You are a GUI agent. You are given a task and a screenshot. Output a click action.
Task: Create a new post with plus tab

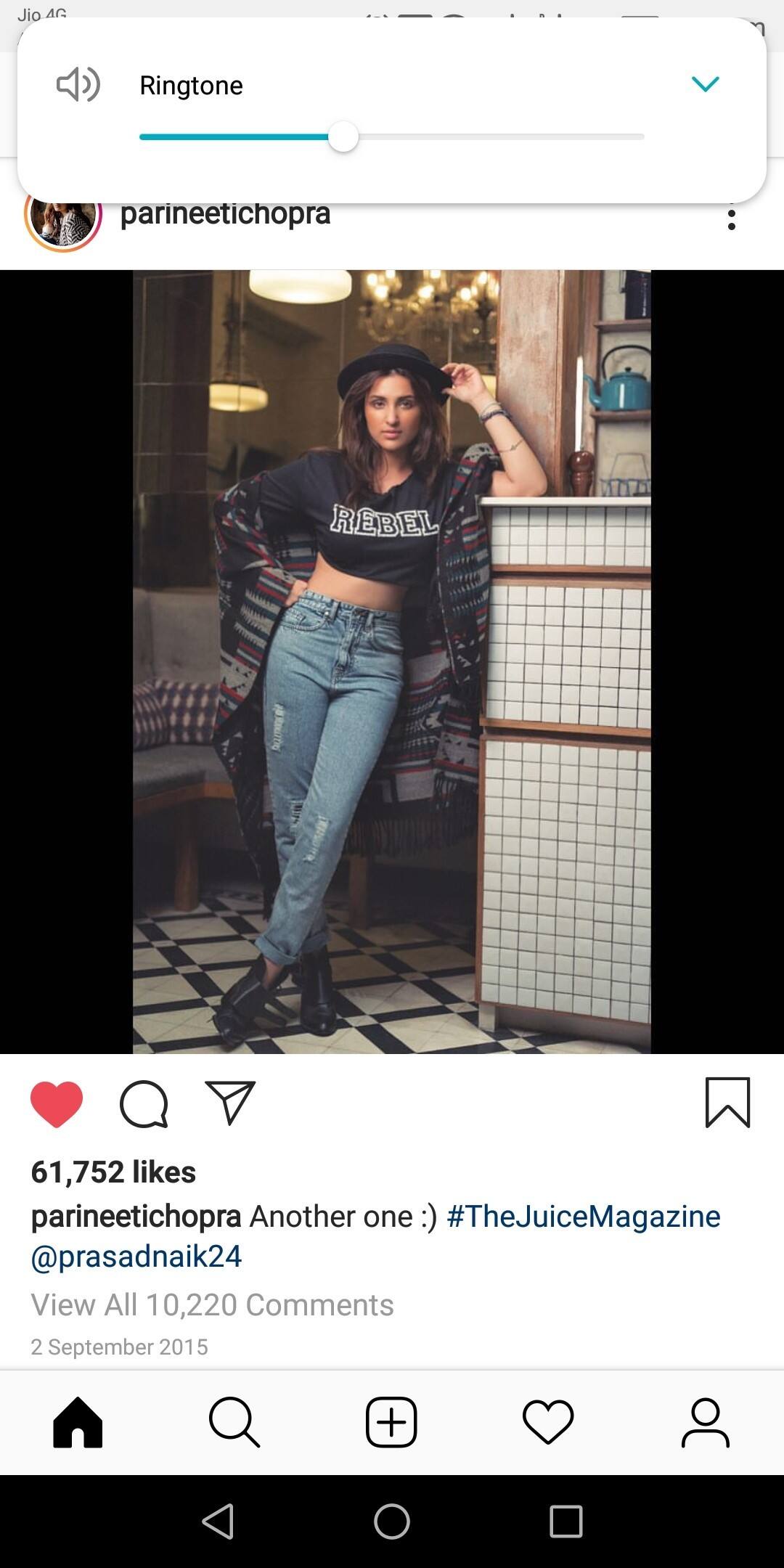(x=391, y=1422)
